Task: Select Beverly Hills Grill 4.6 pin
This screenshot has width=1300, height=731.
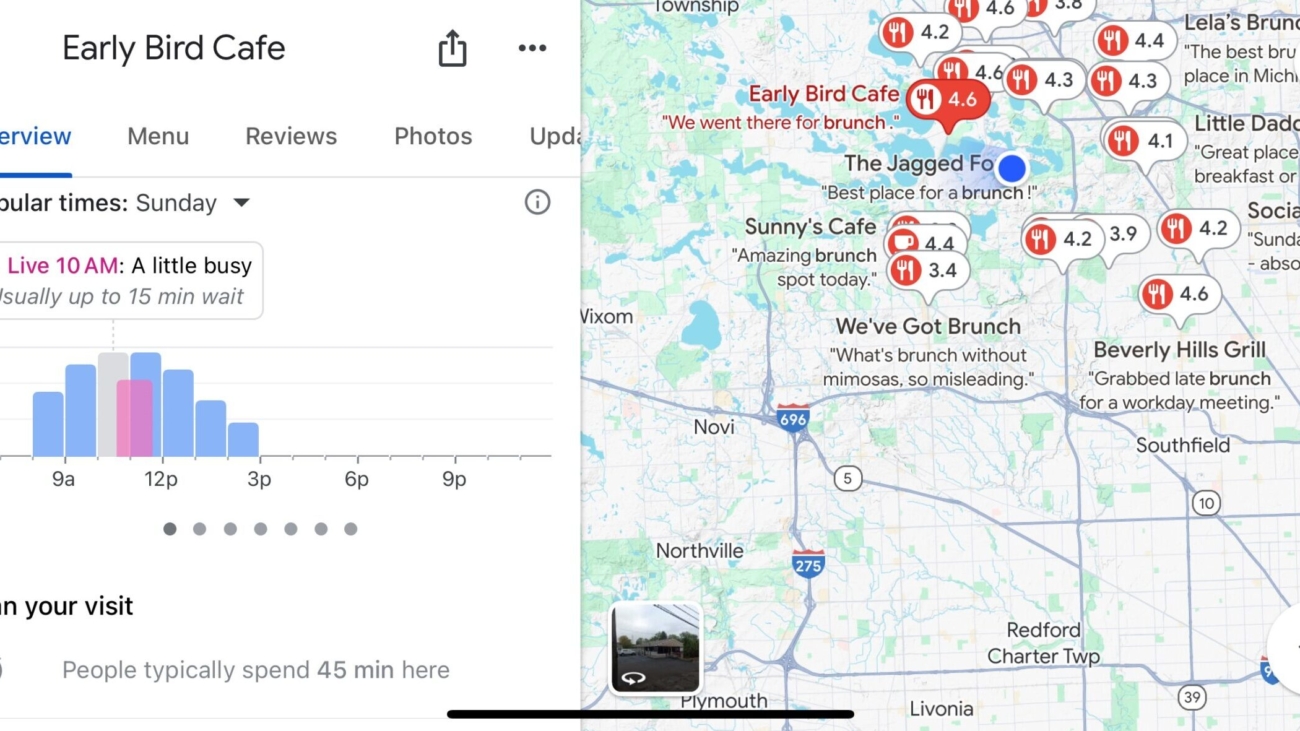Action: (x=1178, y=295)
